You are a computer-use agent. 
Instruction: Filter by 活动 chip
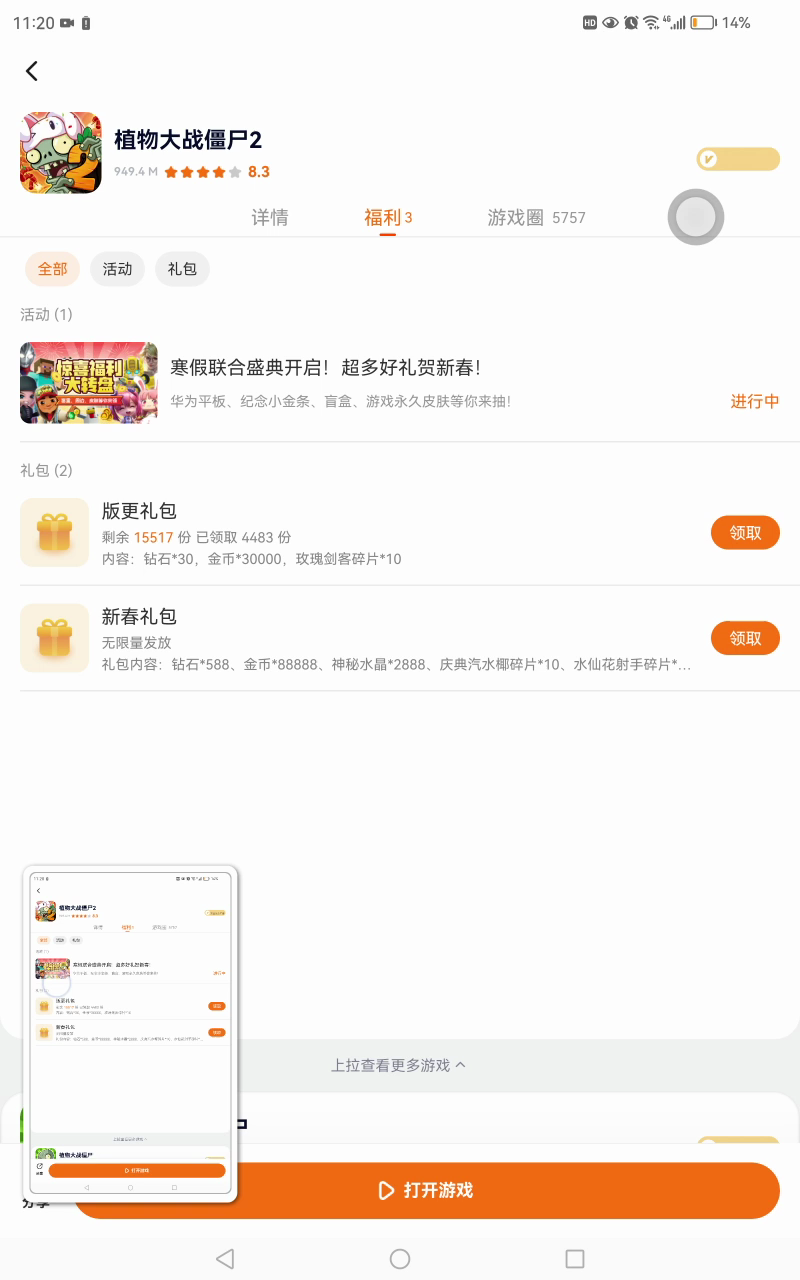(117, 269)
